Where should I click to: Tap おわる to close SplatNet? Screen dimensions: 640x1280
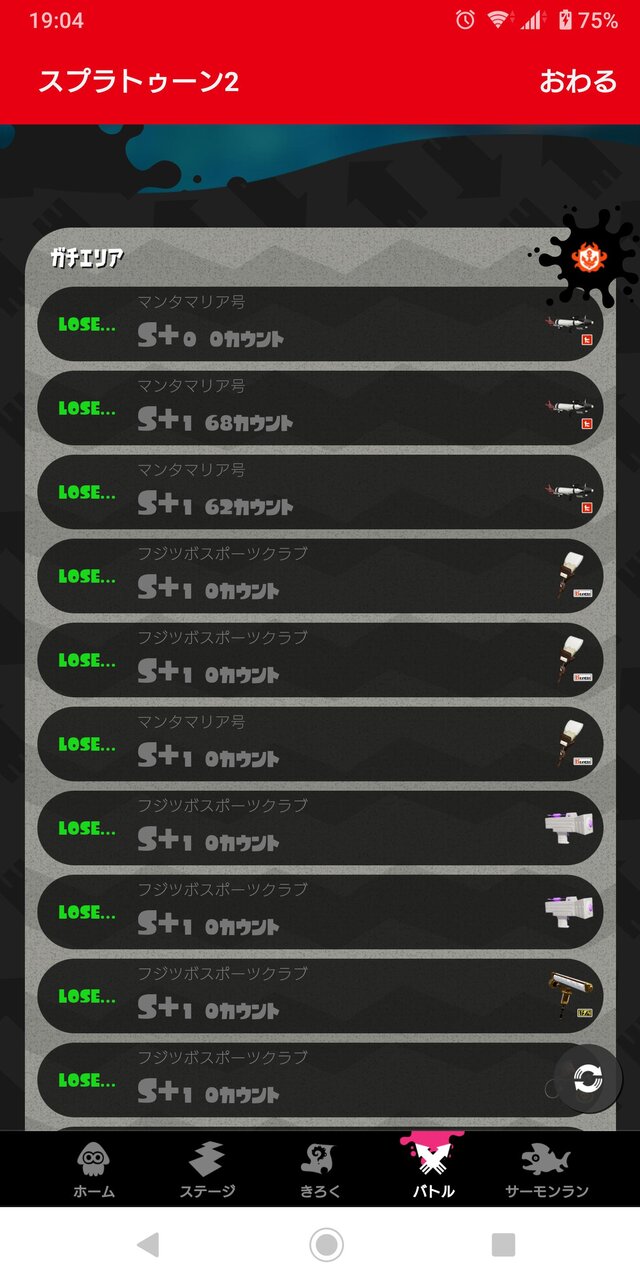[578, 81]
